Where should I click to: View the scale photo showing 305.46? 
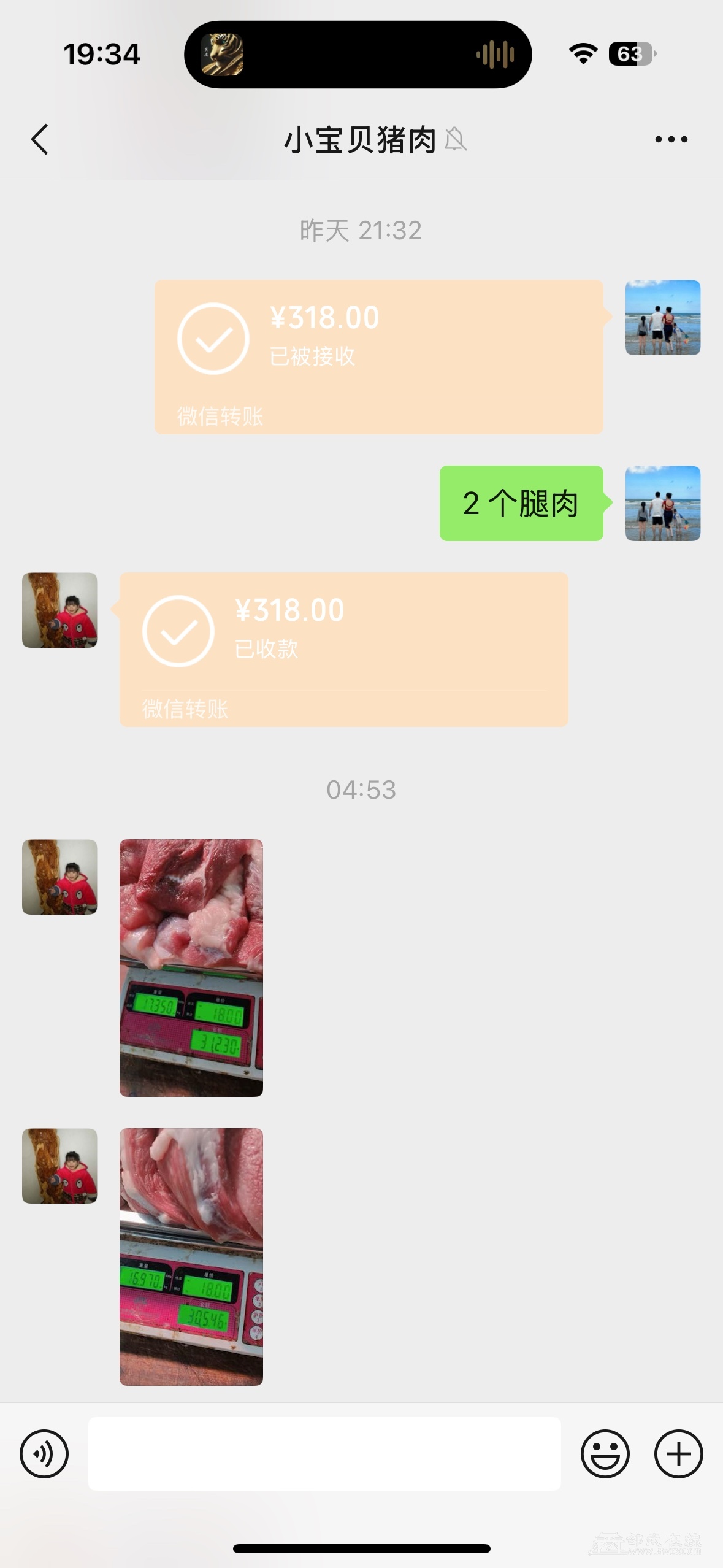[x=191, y=1256]
